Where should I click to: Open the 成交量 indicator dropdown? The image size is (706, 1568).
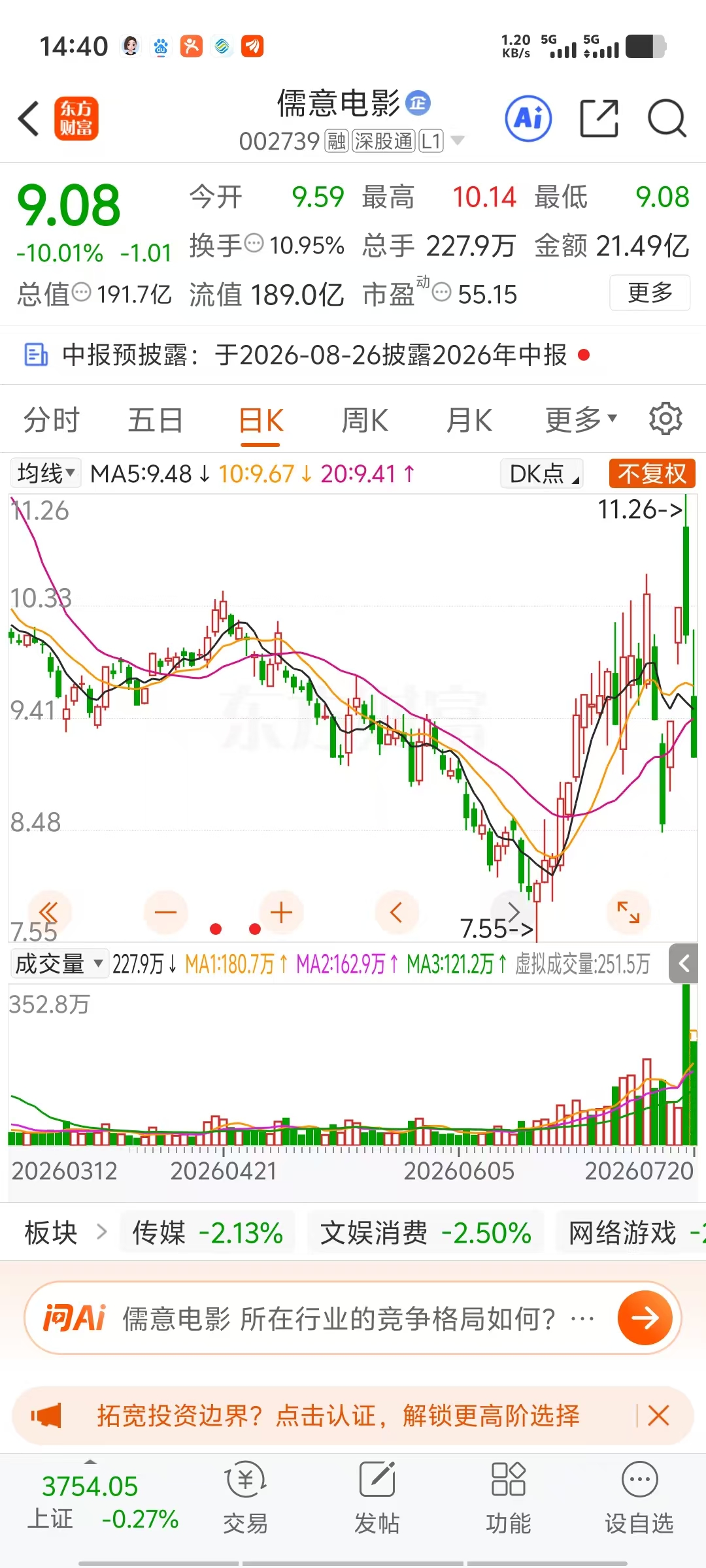pyautogui.click(x=59, y=964)
